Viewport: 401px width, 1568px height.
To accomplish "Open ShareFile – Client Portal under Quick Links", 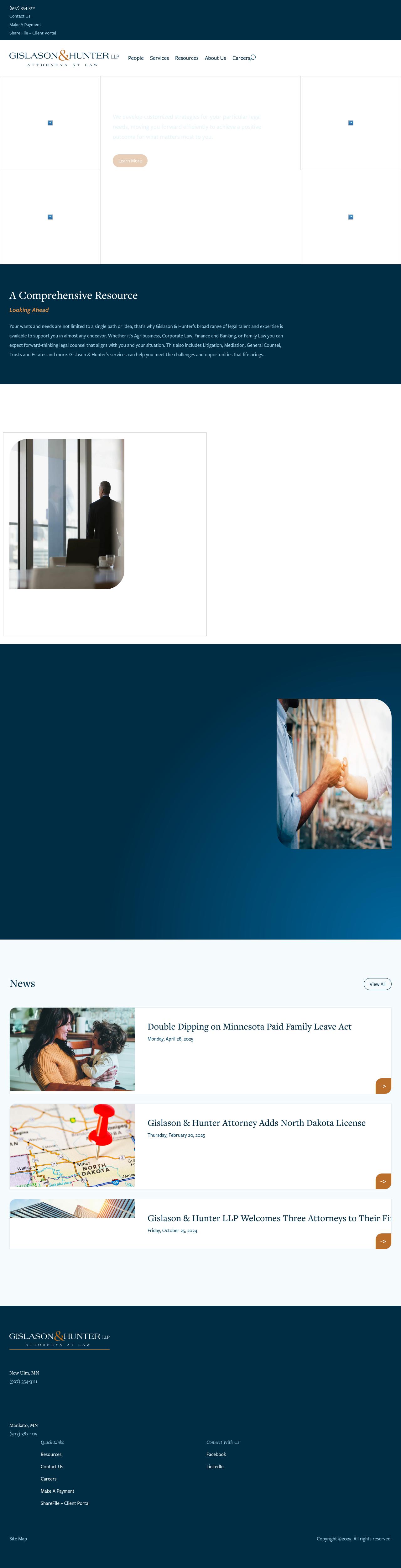I will pos(65,1503).
